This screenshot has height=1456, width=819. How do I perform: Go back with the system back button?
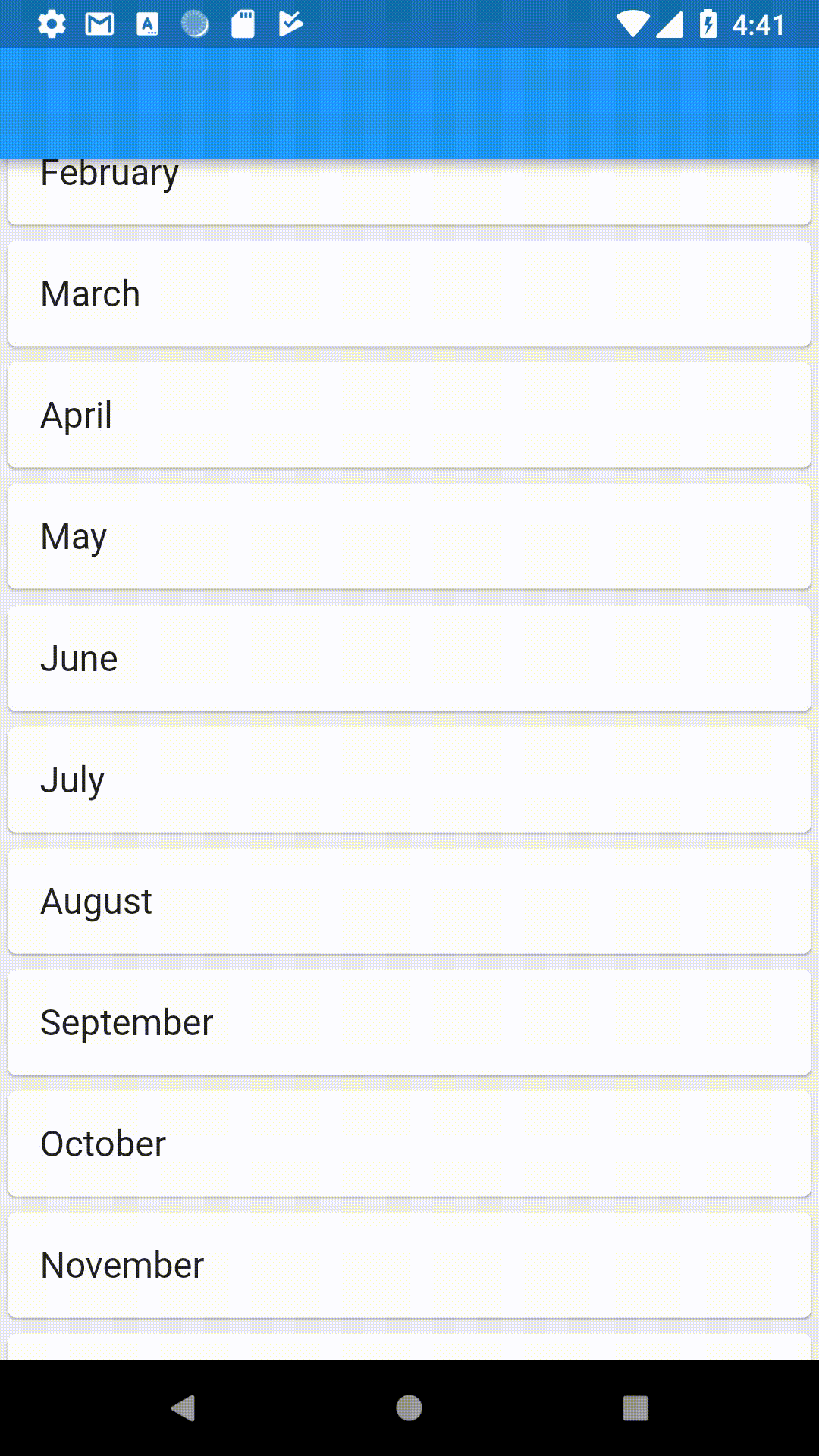coord(184,1408)
